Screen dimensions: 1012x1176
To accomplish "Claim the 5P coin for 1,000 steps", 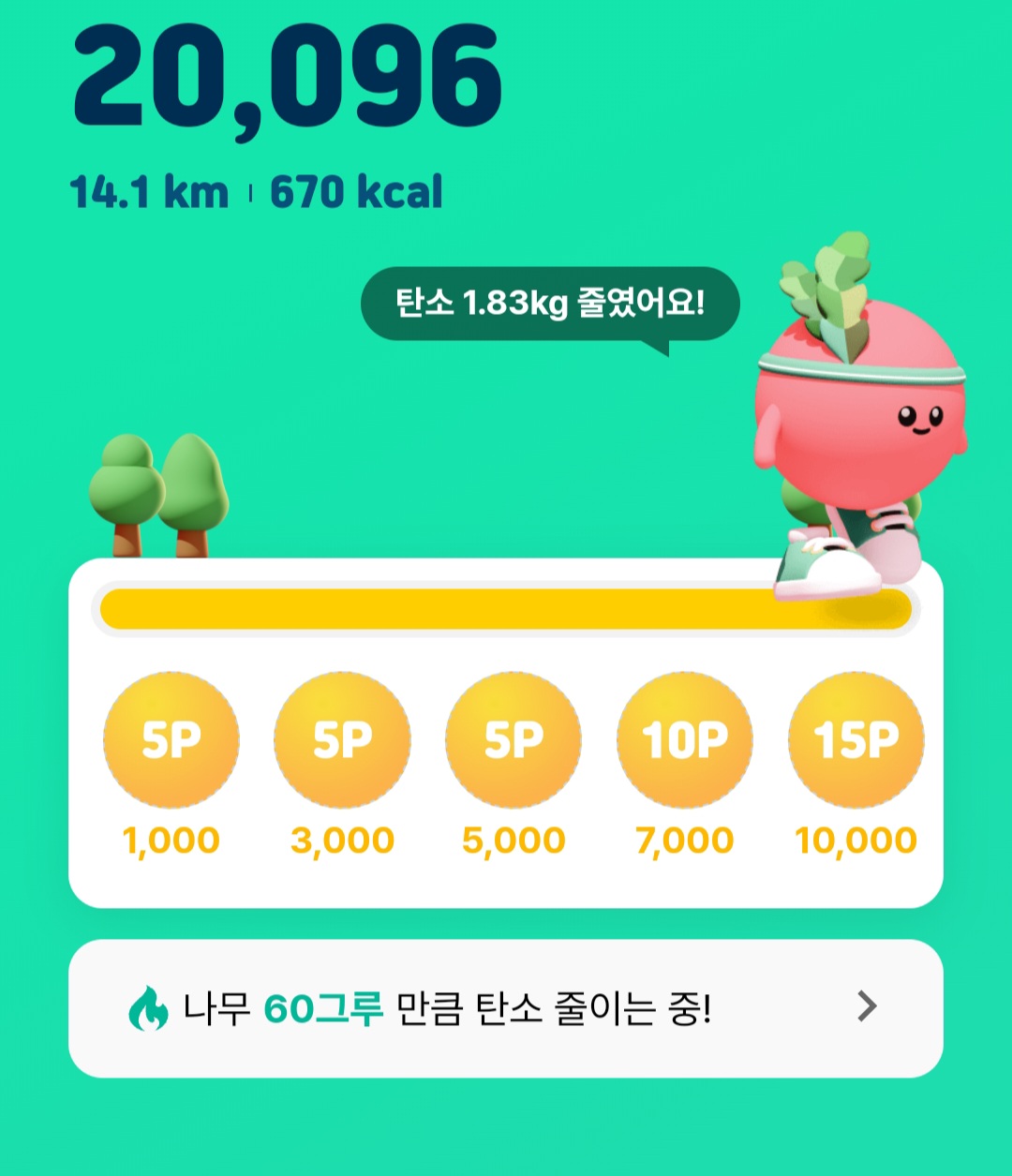I will click(171, 740).
